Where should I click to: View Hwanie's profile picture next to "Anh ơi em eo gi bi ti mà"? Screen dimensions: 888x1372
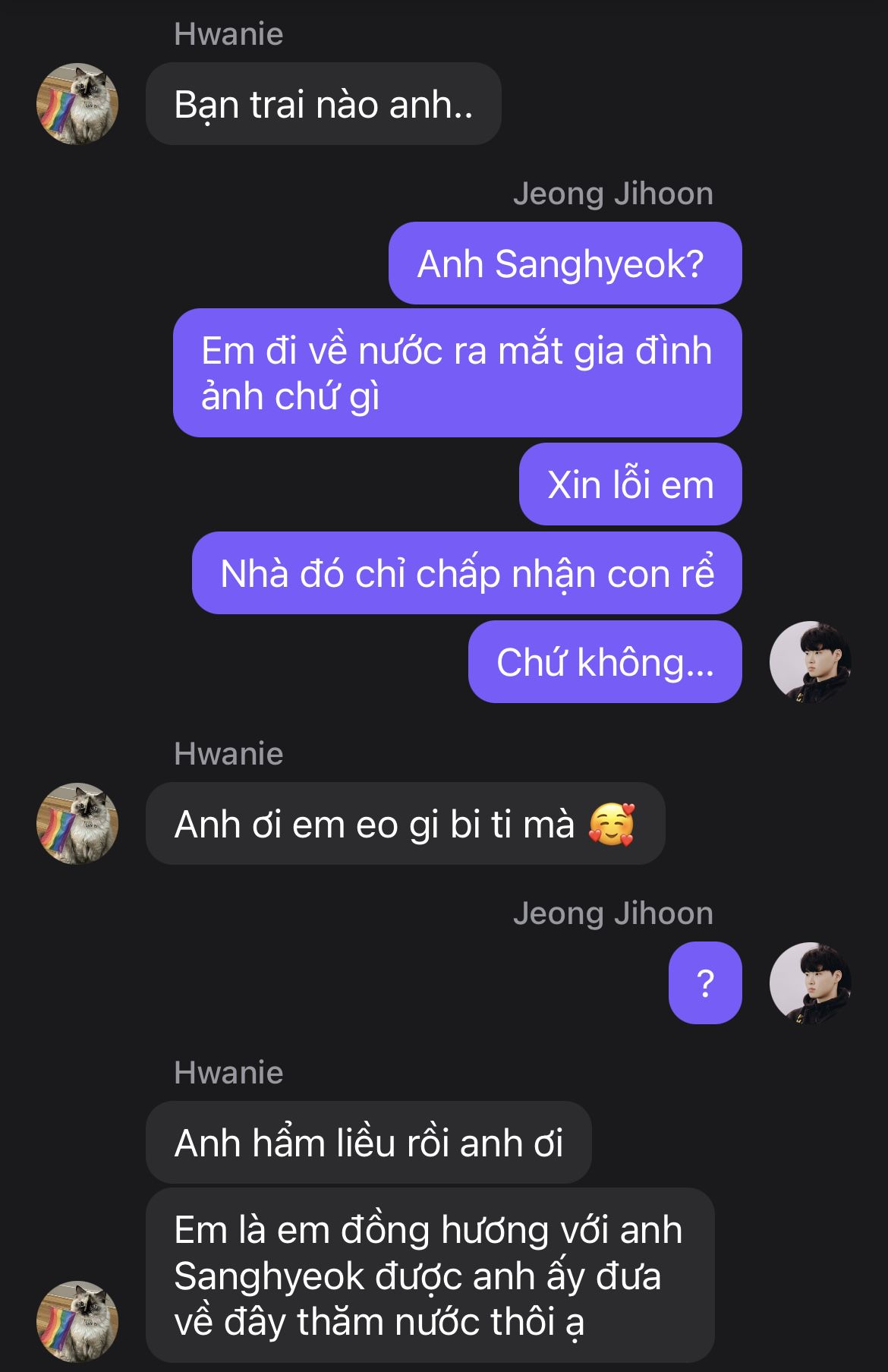pyautogui.click(x=77, y=824)
